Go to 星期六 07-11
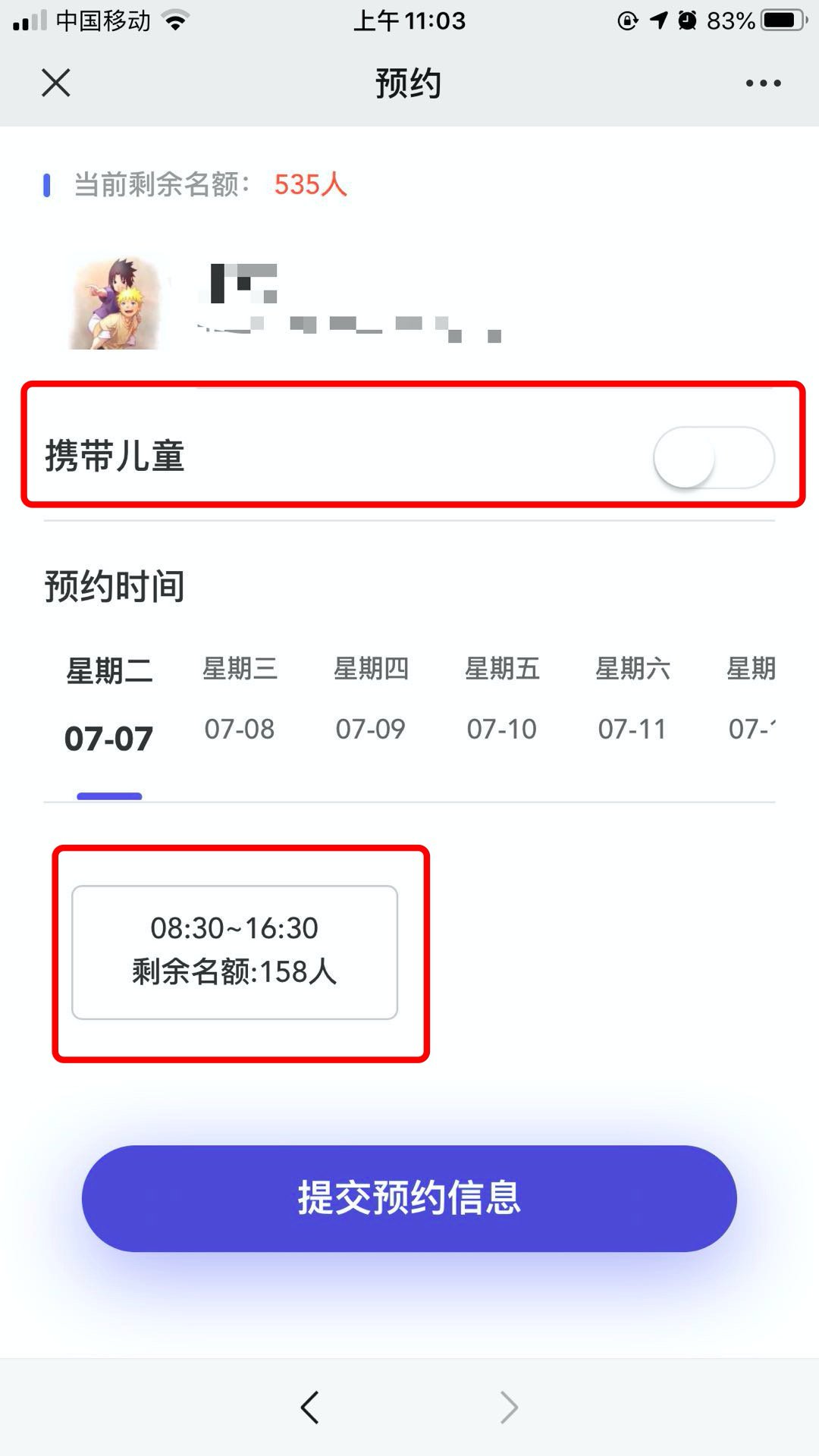Screen dimensions: 819x1456 coord(632,699)
